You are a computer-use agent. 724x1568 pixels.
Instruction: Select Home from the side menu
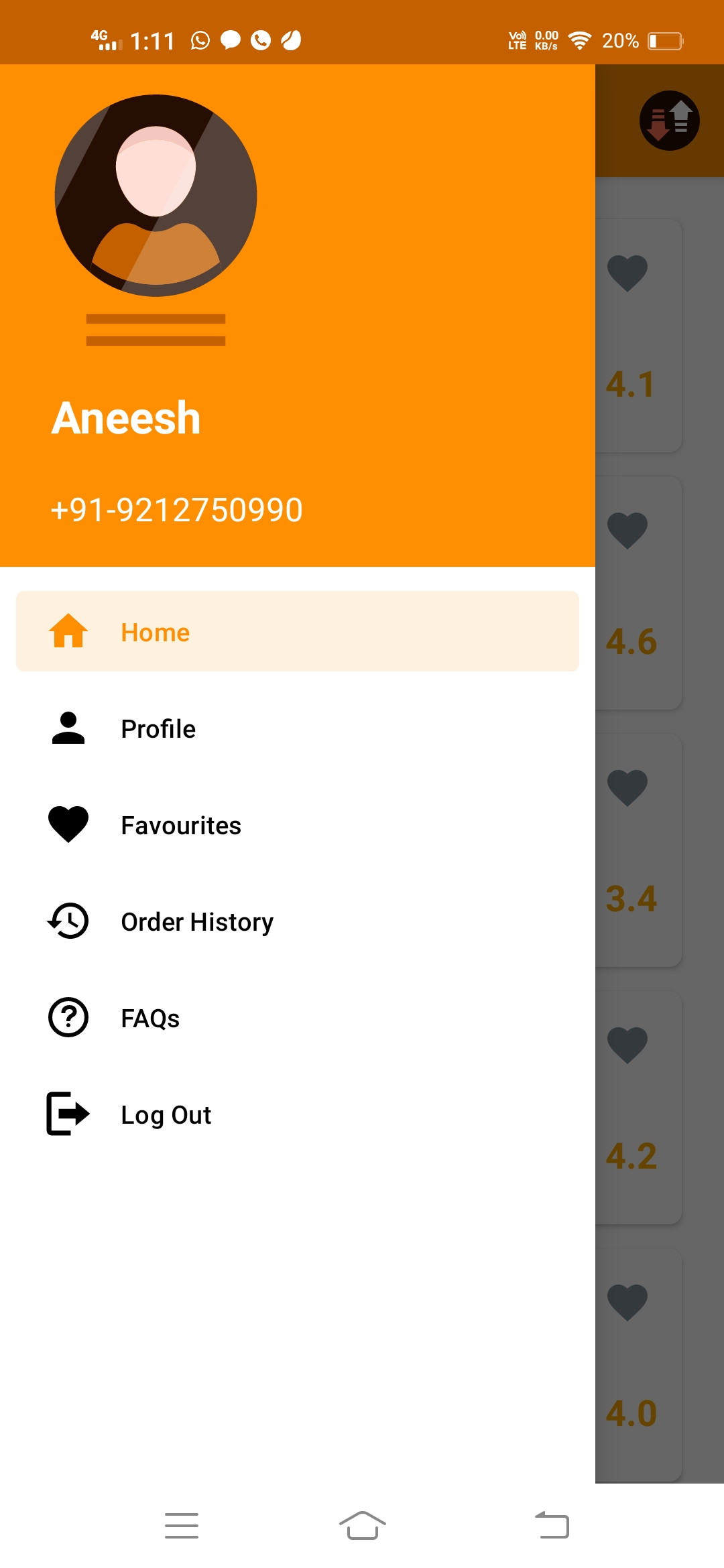[156, 631]
